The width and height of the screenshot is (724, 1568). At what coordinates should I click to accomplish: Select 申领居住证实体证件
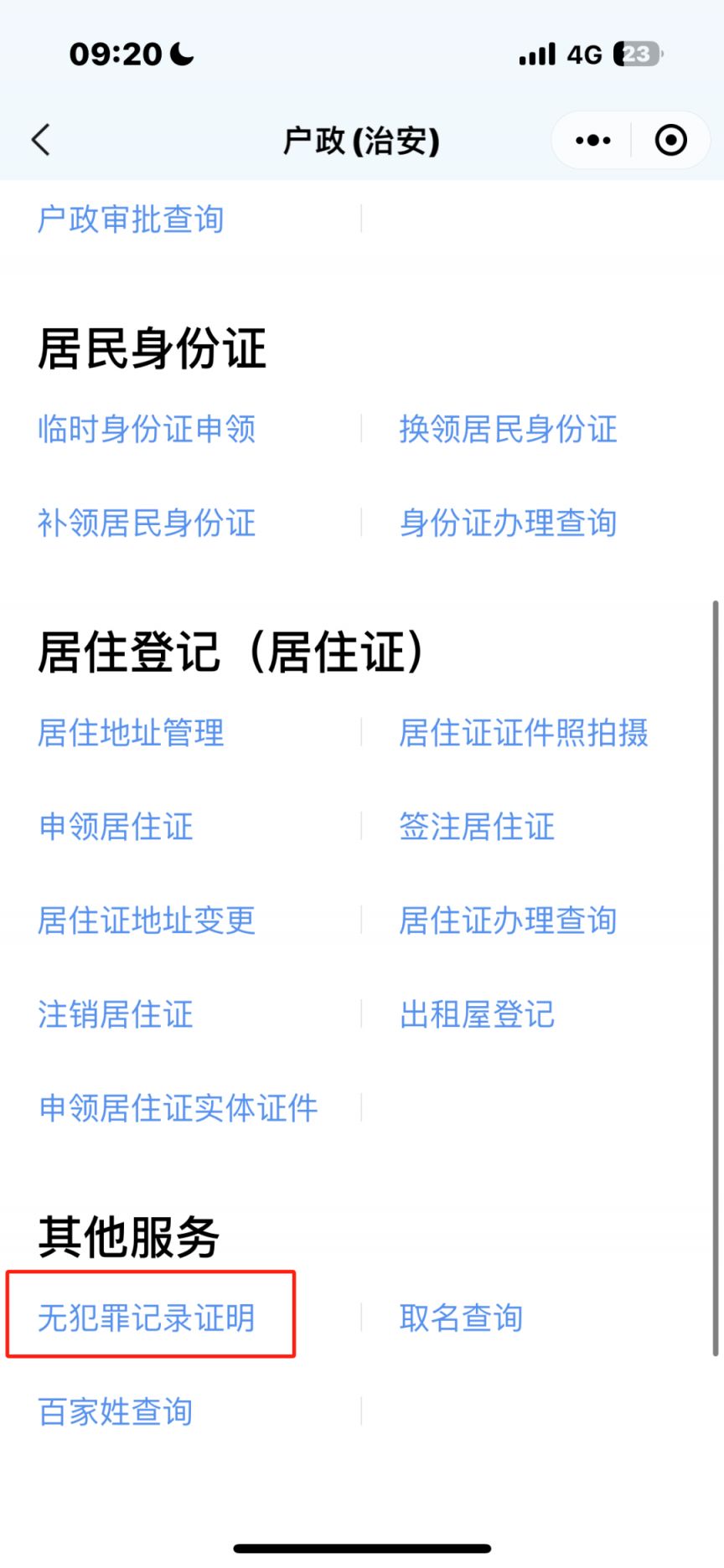[178, 1108]
